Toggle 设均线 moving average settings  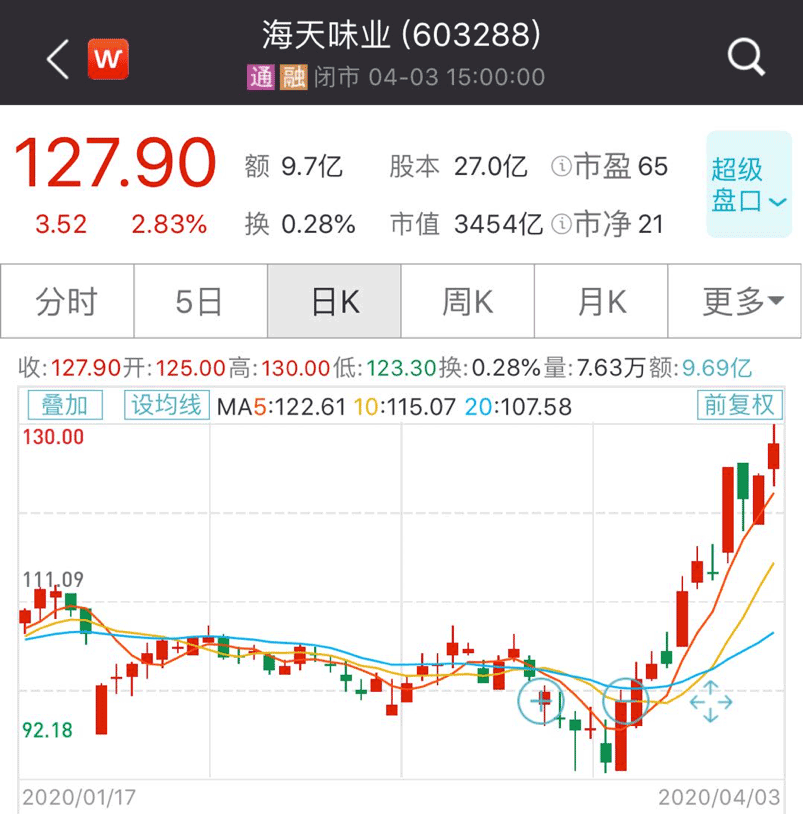(166, 405)
